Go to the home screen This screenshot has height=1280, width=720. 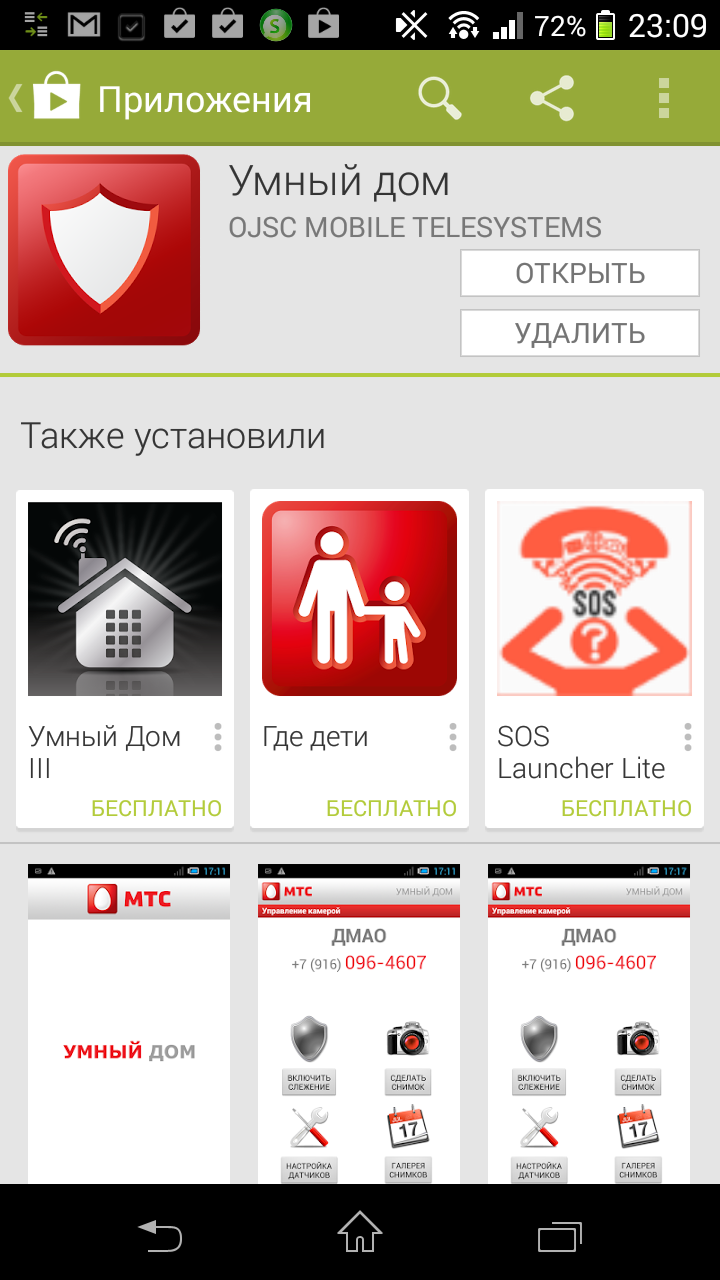(x=360, y=1233)
